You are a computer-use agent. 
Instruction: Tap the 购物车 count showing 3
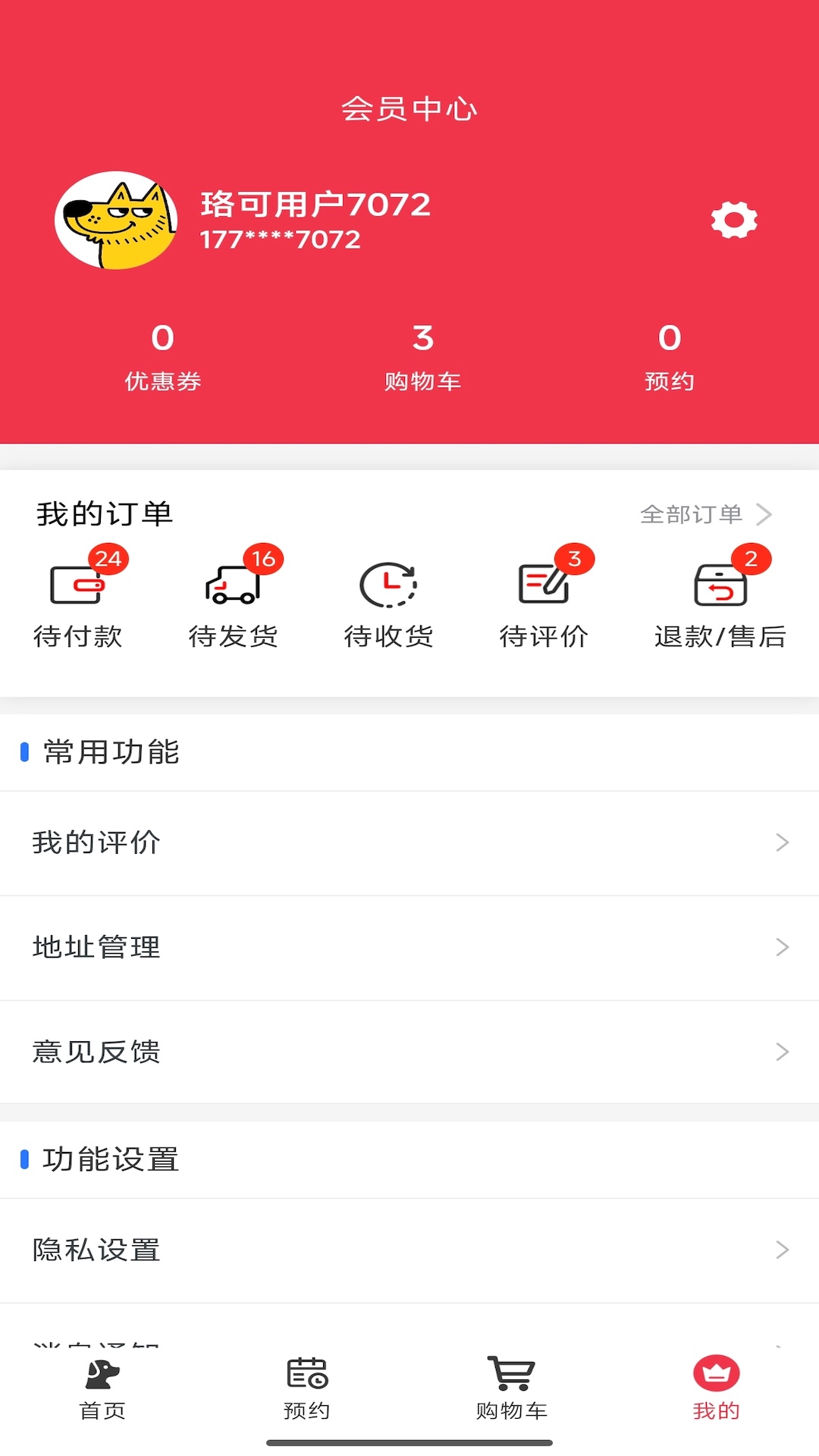click(422, 356)
